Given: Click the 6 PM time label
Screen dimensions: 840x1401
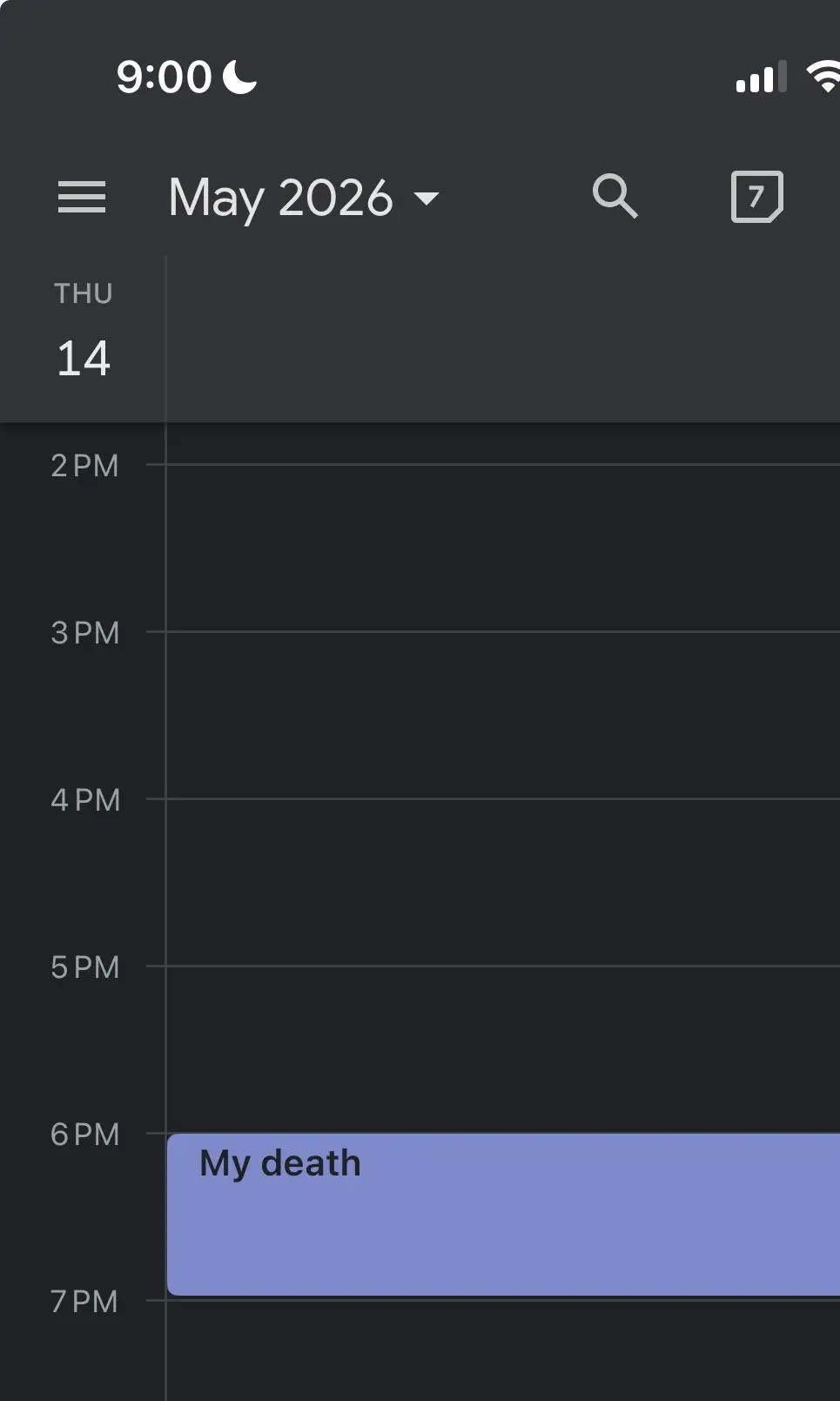Looking at the screenshot, I should click(x=84, y=1134).
